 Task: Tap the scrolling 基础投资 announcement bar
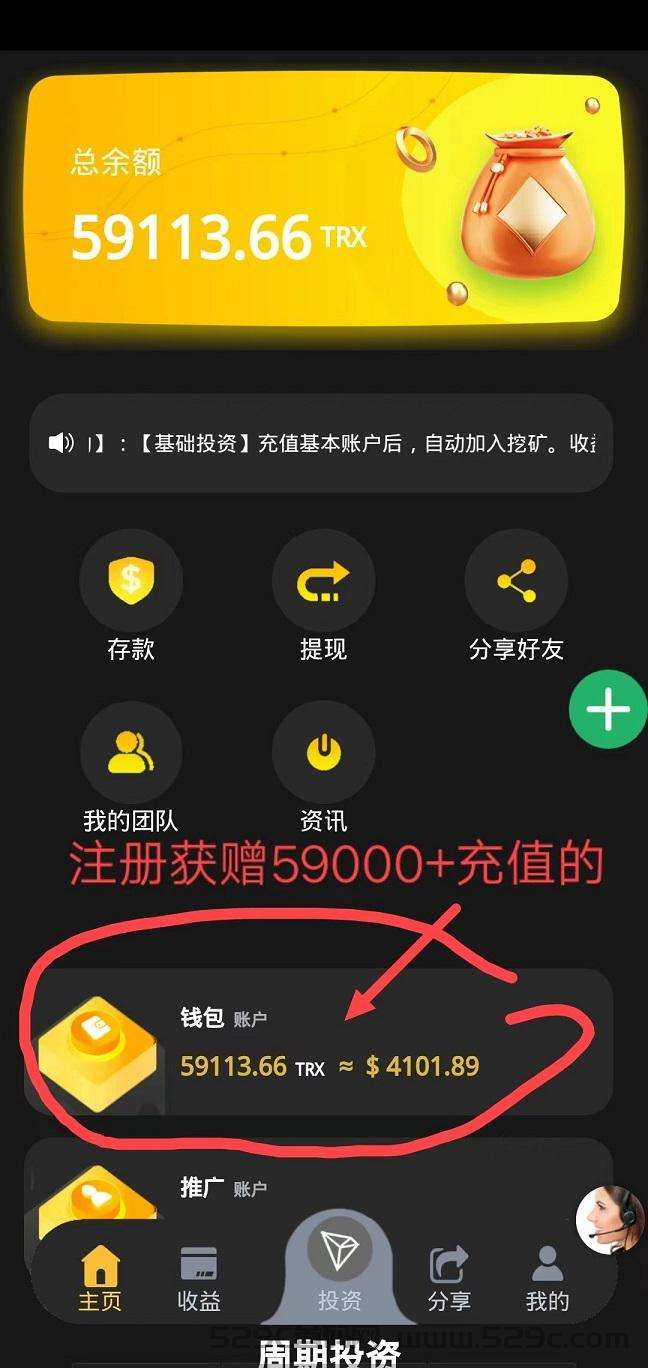pyautogui.click(x=320, y=443)
